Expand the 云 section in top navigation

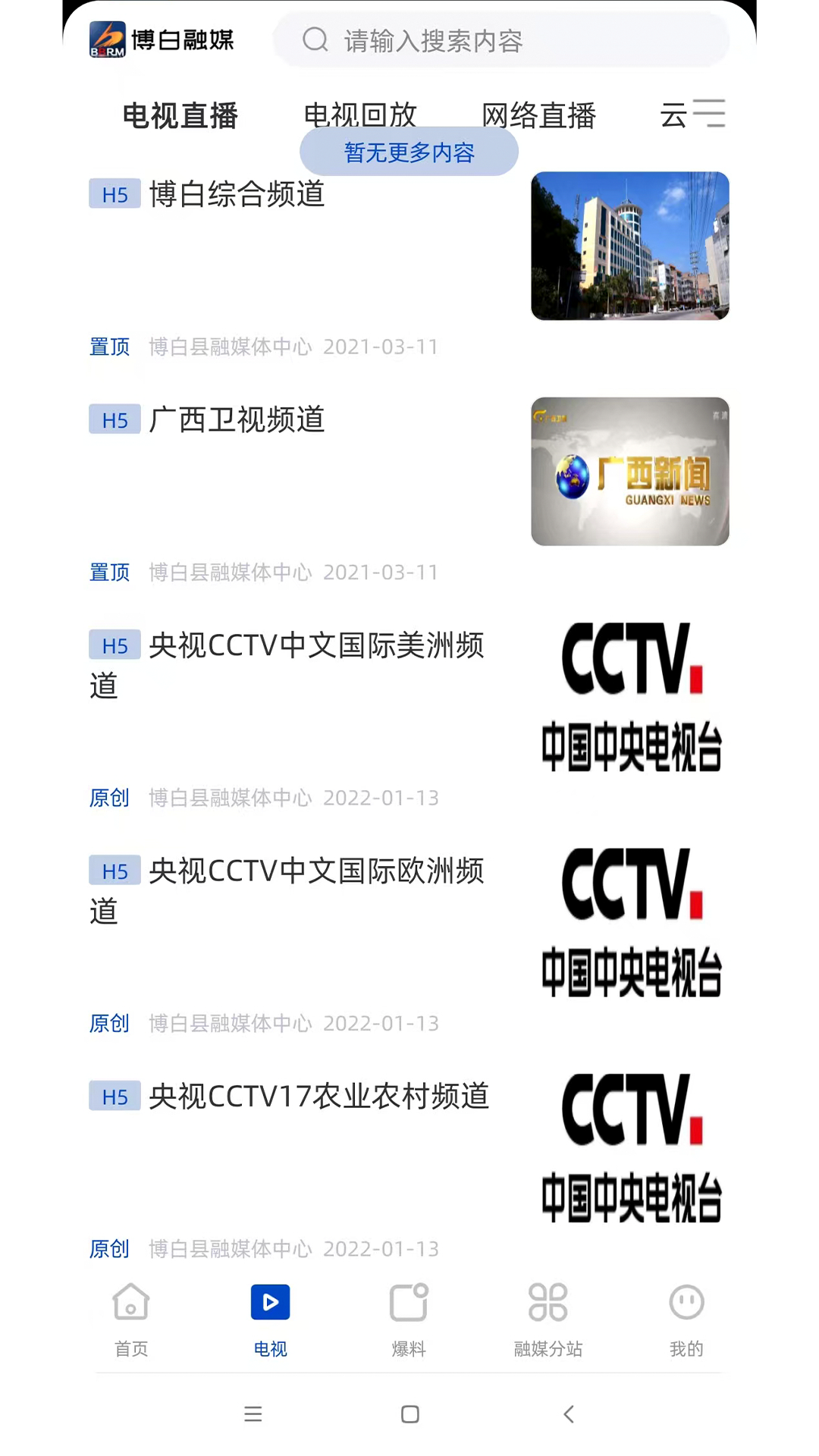coord(672,115)
